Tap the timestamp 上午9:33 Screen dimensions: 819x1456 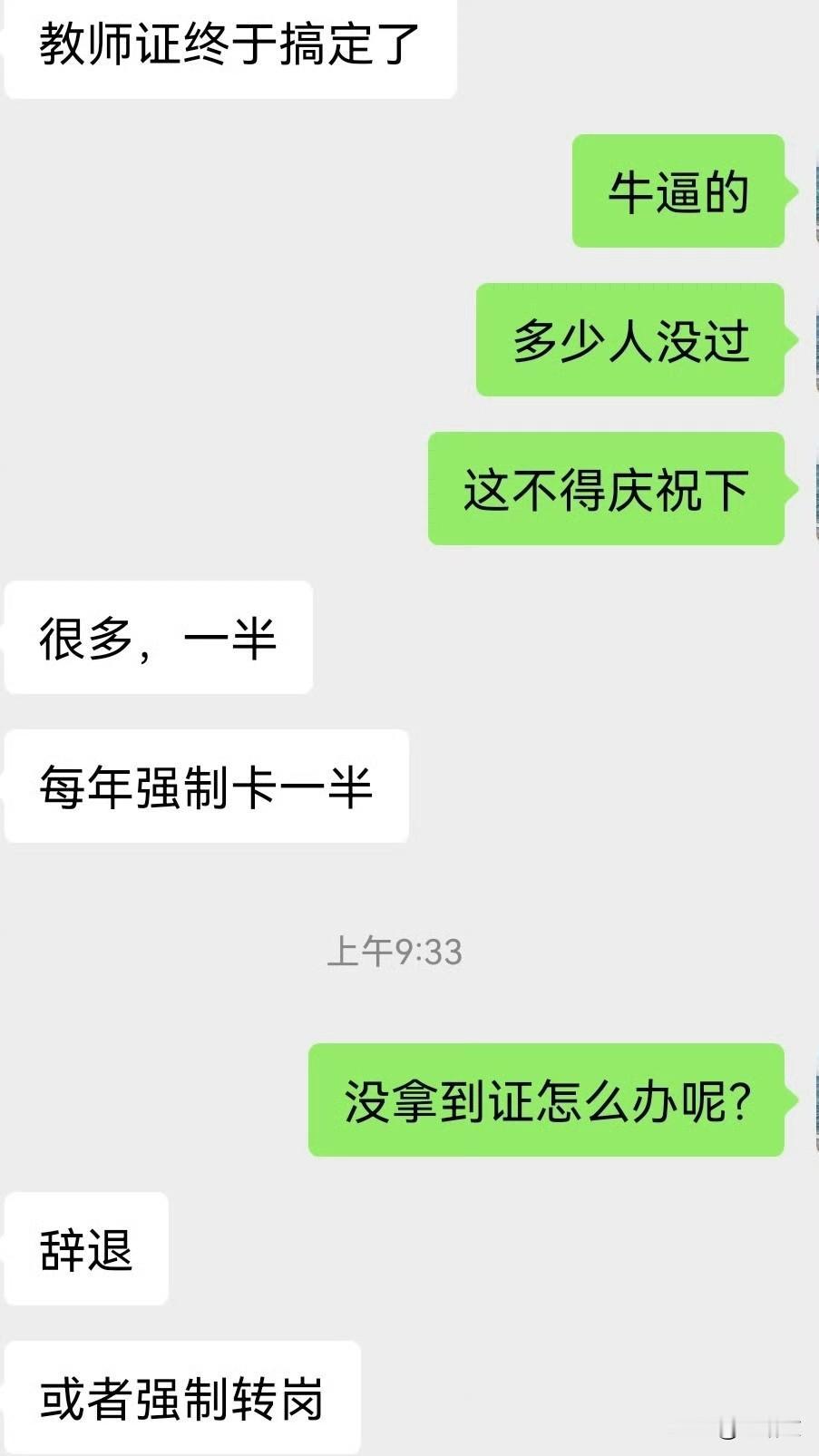(x=396, y=952)
